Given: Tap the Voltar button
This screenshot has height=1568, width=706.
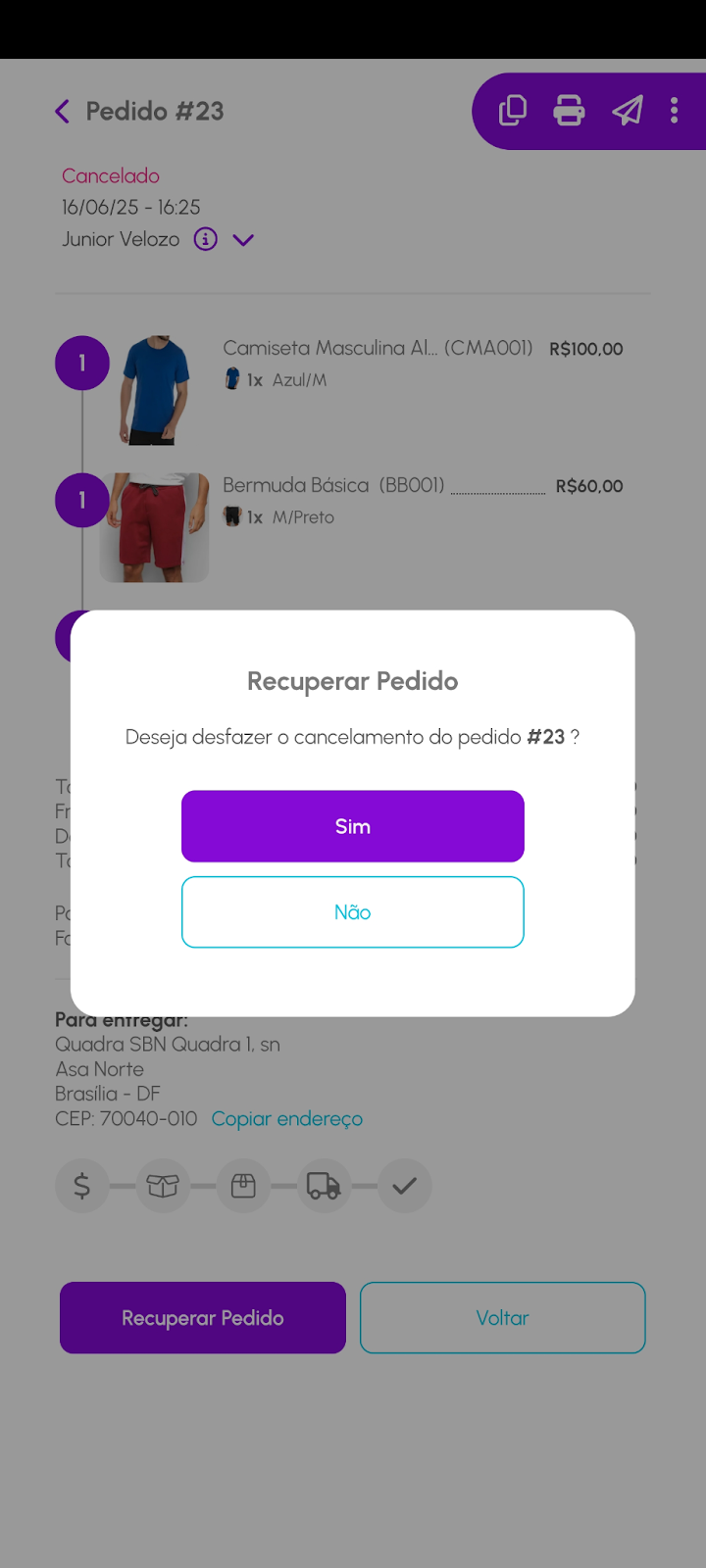Looking at the screenshot, I should click(x=502, y=1318).
